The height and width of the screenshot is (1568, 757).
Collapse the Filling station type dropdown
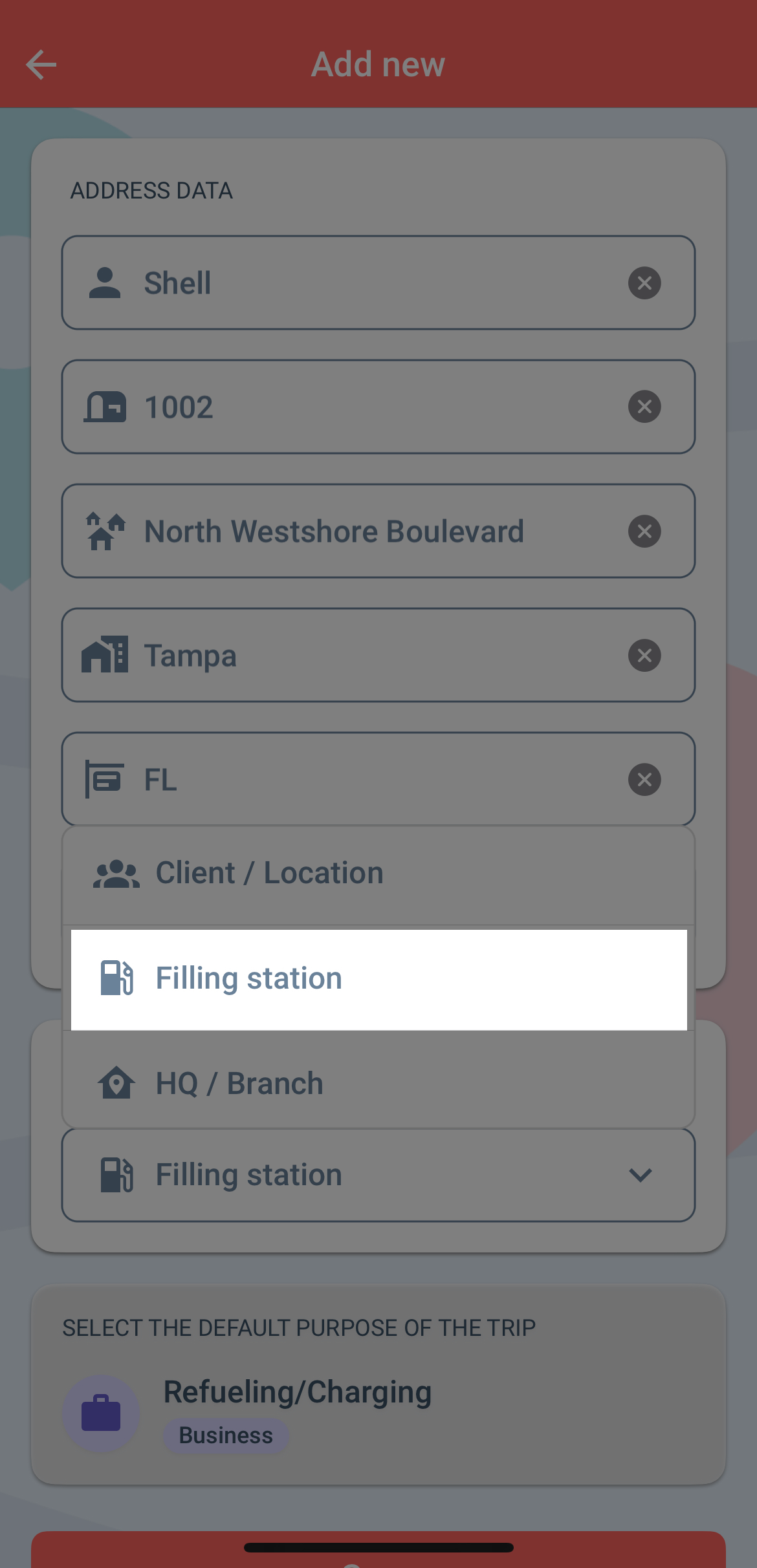pos(378,1175)
